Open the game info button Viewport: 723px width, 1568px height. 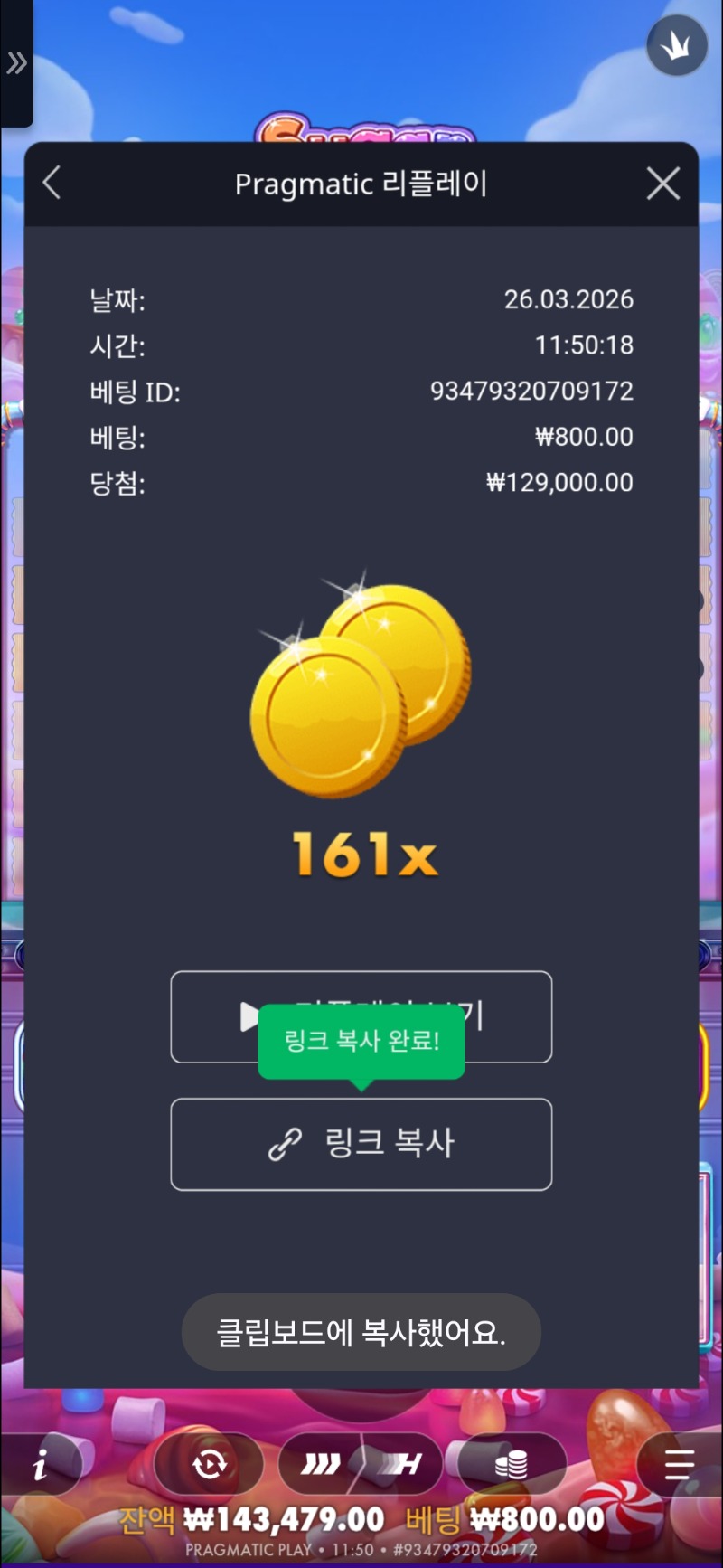click(x=42, y=1464)
